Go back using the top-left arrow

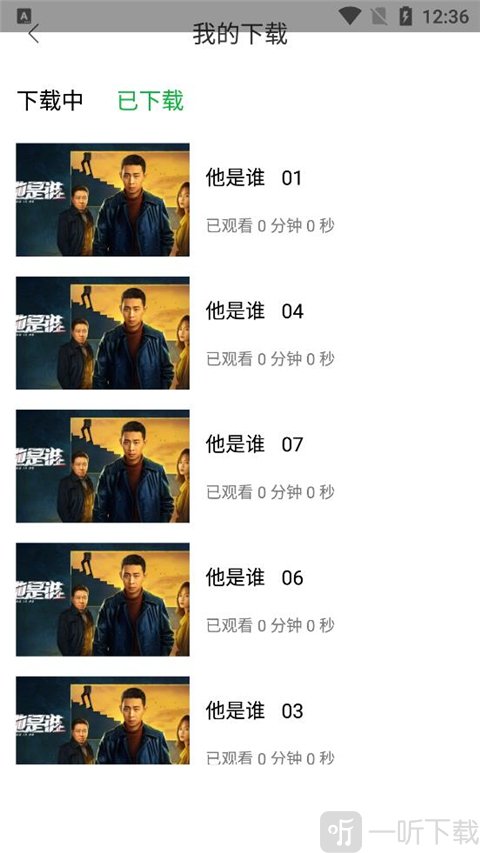tap(34, 34)
